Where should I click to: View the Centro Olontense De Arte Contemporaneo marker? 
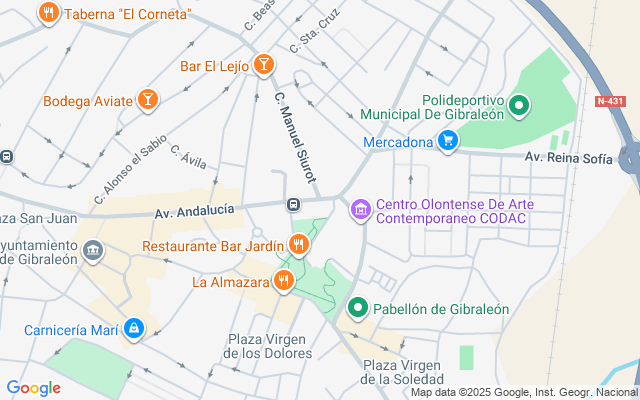[359, 210]
